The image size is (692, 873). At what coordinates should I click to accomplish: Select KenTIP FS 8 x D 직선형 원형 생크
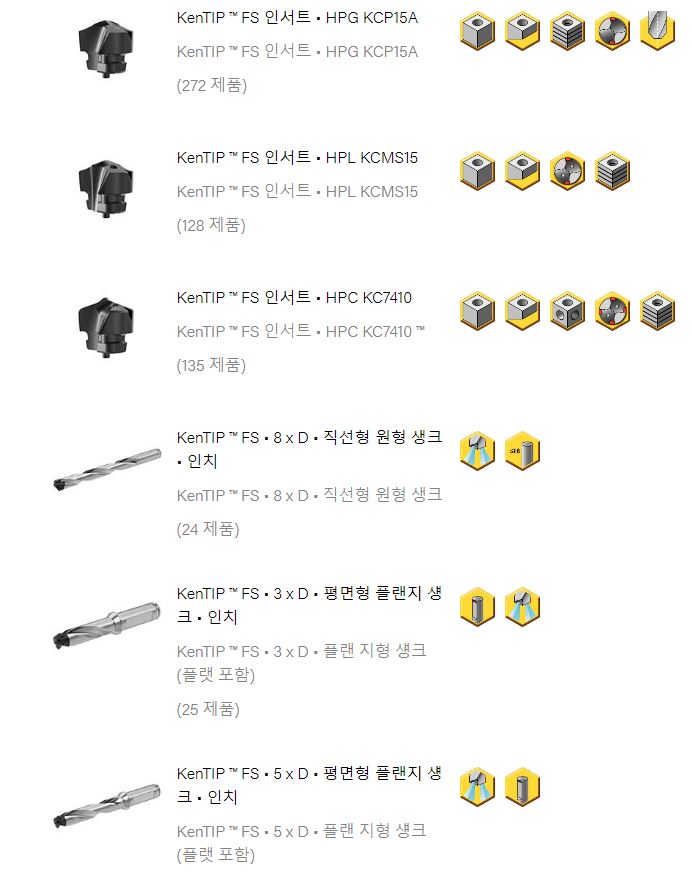[x=308, y=438]
